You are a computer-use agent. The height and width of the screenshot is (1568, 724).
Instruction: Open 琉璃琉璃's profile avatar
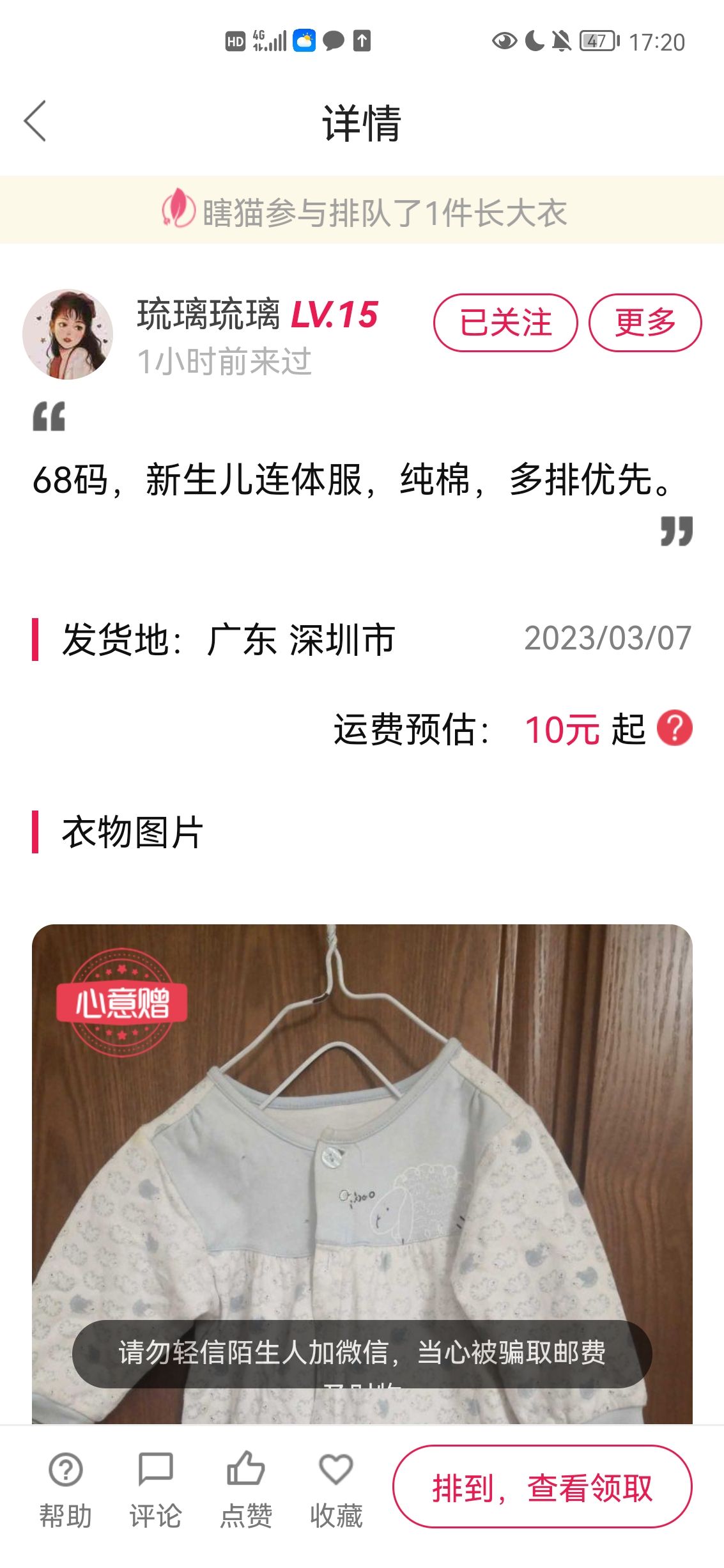(x=68, y=334)
